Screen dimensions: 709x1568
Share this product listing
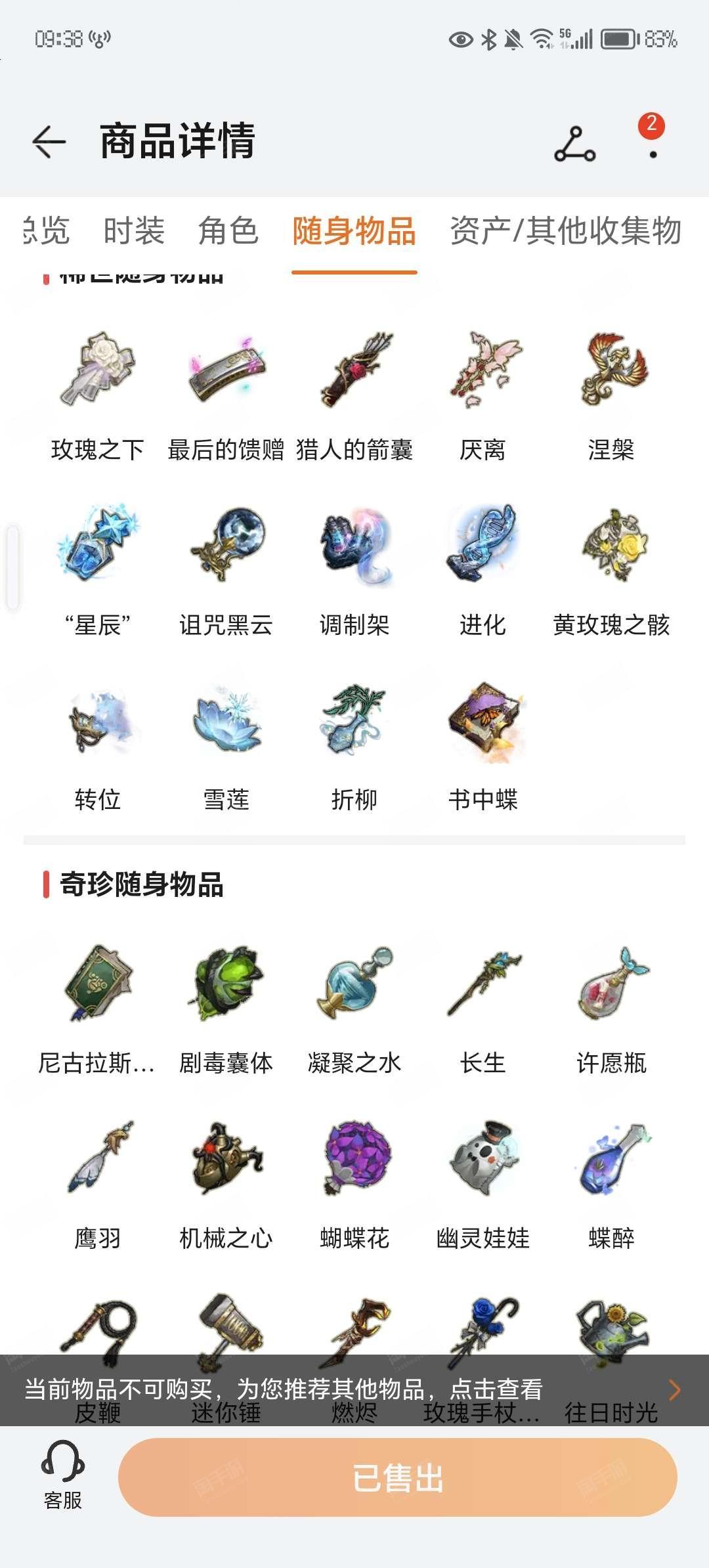(x=575, y=144)
